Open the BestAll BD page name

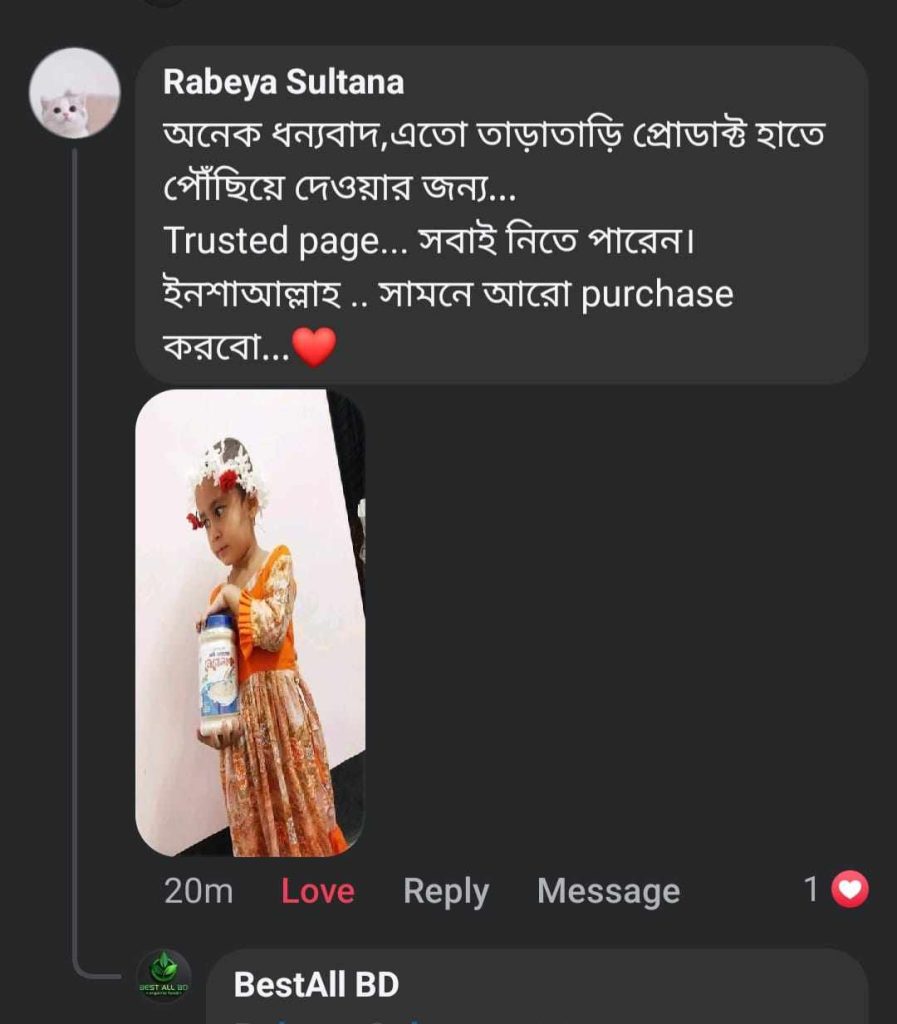click(316, 985)
